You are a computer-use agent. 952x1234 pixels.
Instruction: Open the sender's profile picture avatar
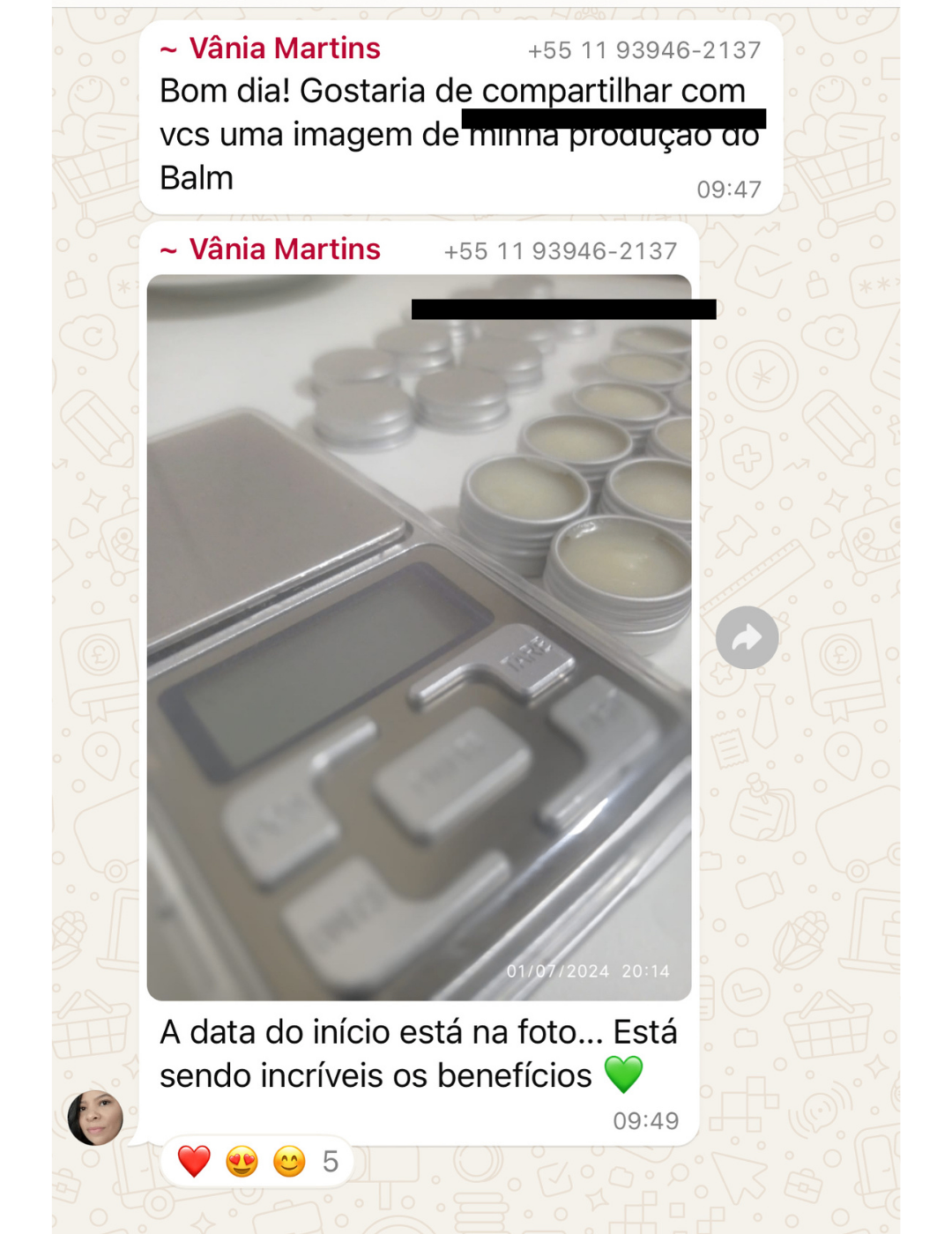coord(95,1118)
